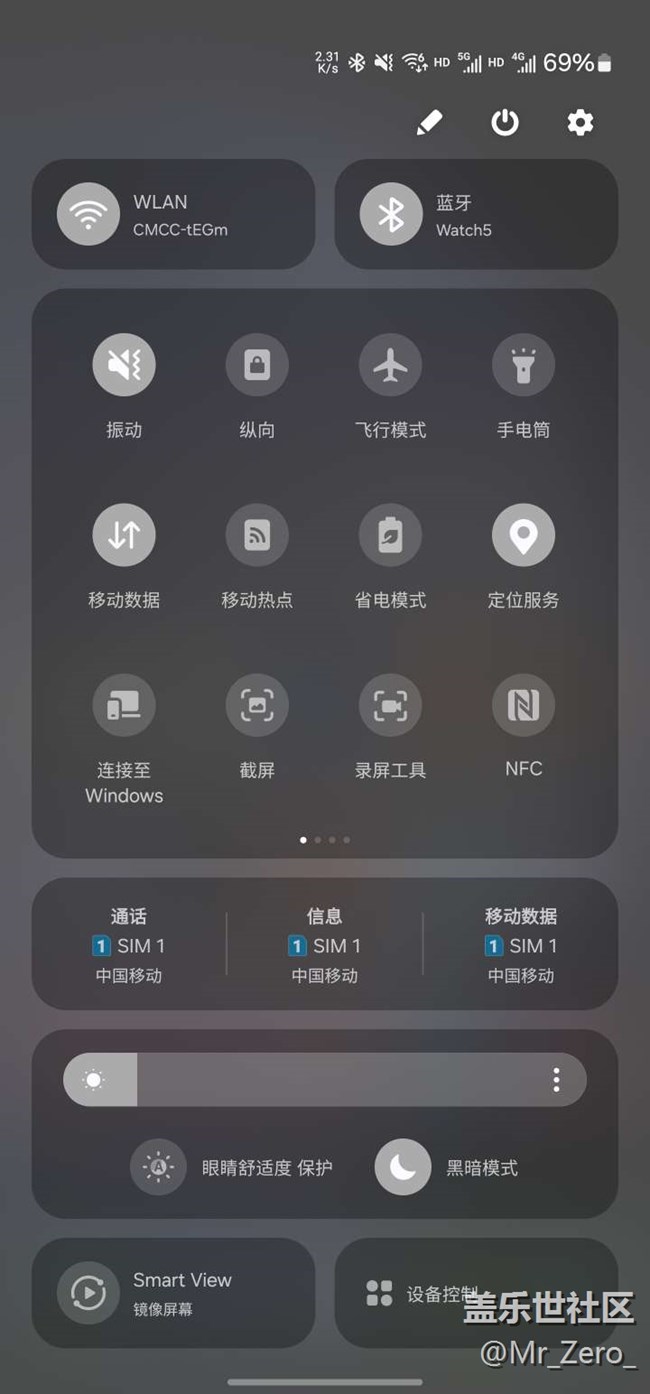
Task: Enable 省电模式
Action: (390, 535)
